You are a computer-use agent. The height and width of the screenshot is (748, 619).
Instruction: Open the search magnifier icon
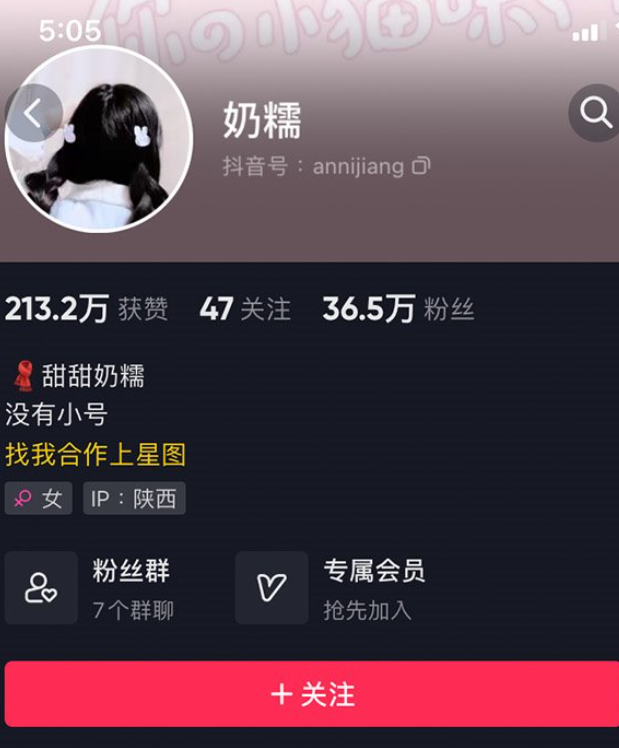596,113
